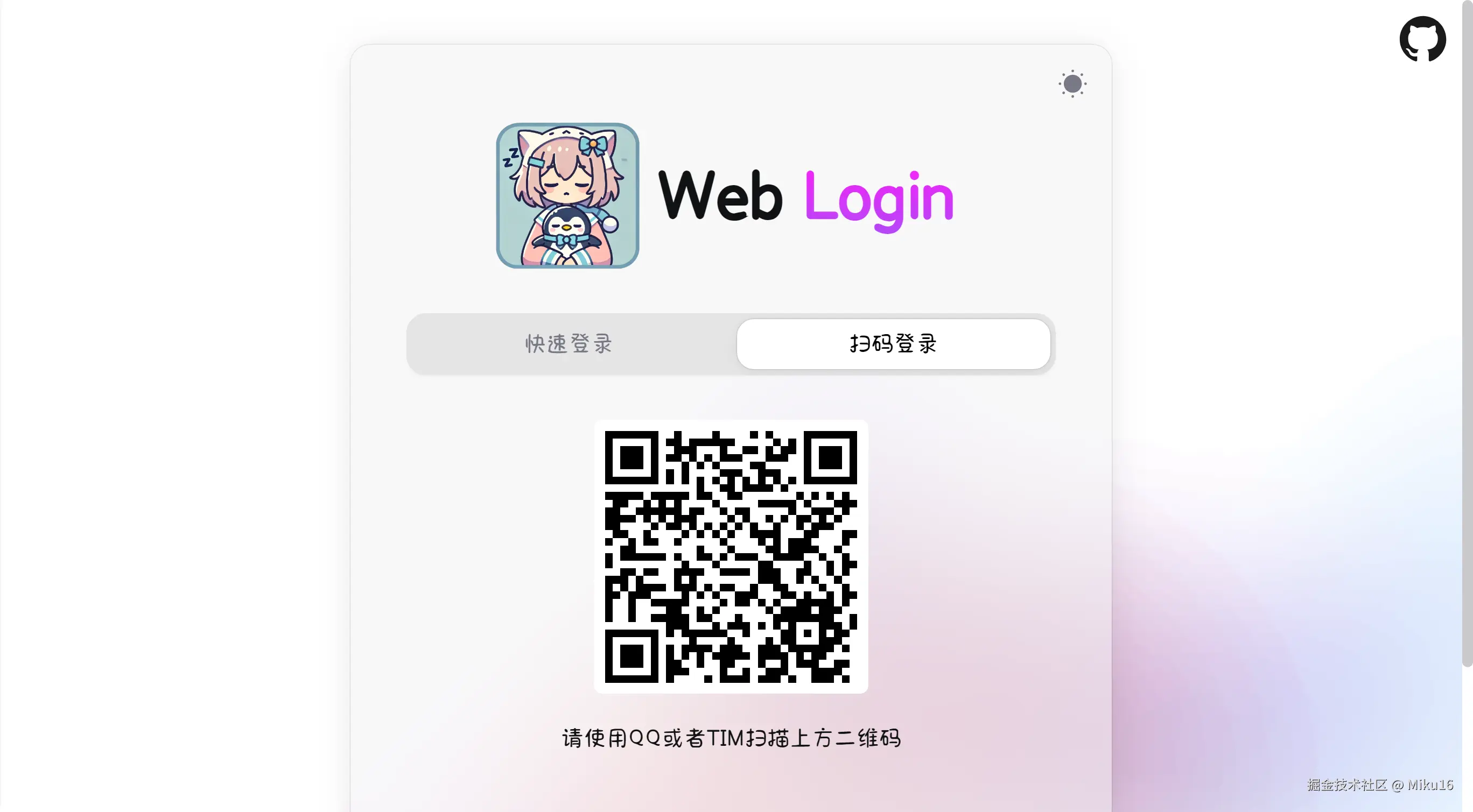This screenshot has width=1473, height=812.
Task: Toggle the light/dark theme sun icon
Action: pyautogui.click(x=1072, y=84)
